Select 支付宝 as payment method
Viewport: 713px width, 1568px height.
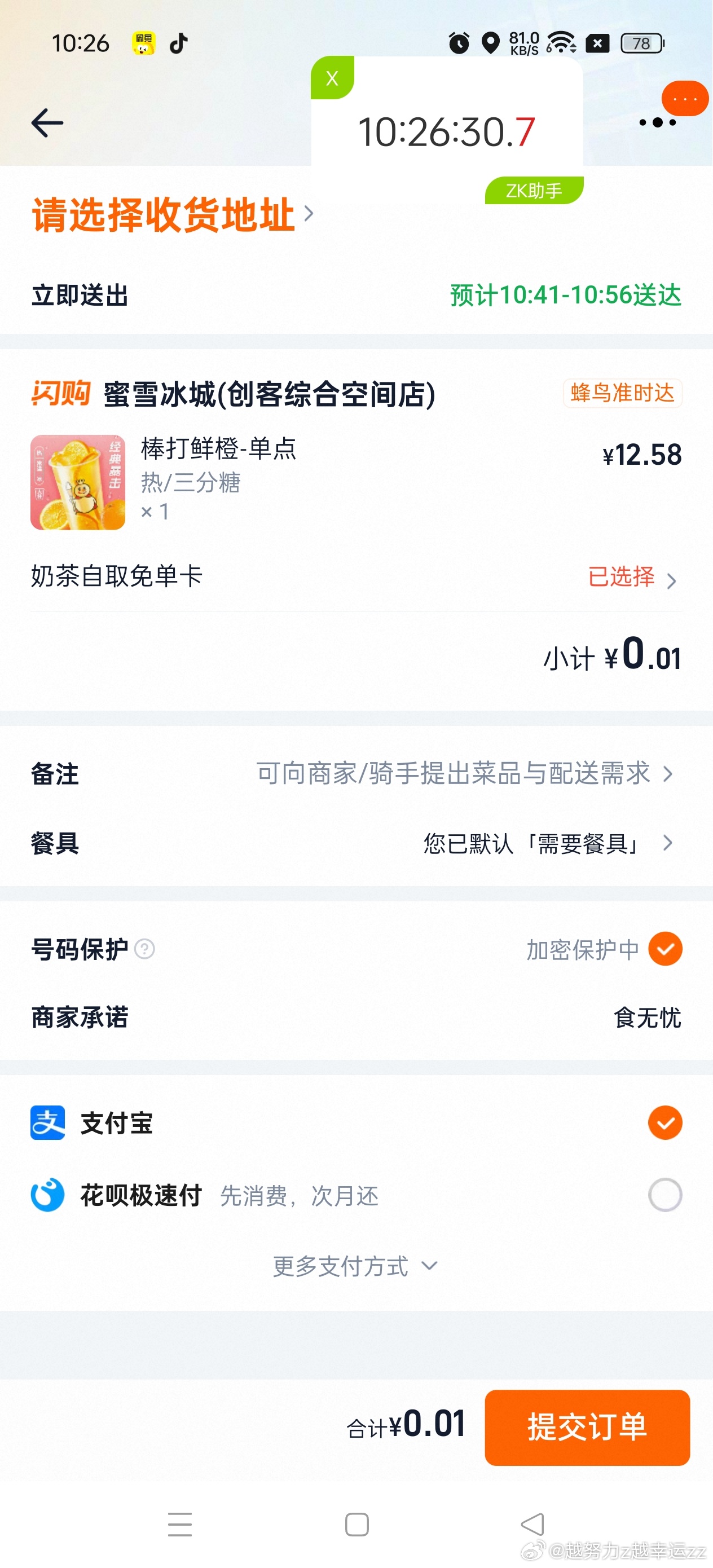click(665, 1123)
